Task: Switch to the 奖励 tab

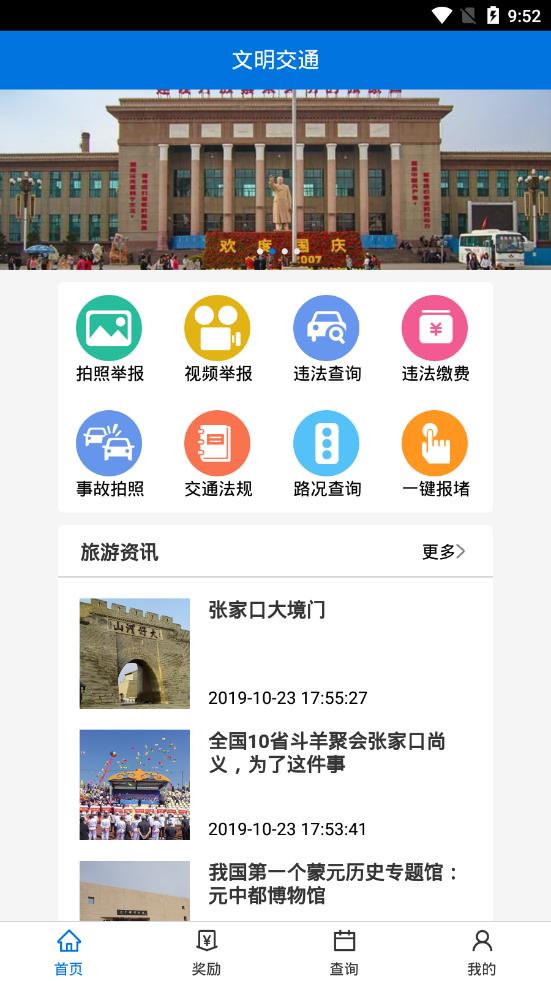Action: 206,952
